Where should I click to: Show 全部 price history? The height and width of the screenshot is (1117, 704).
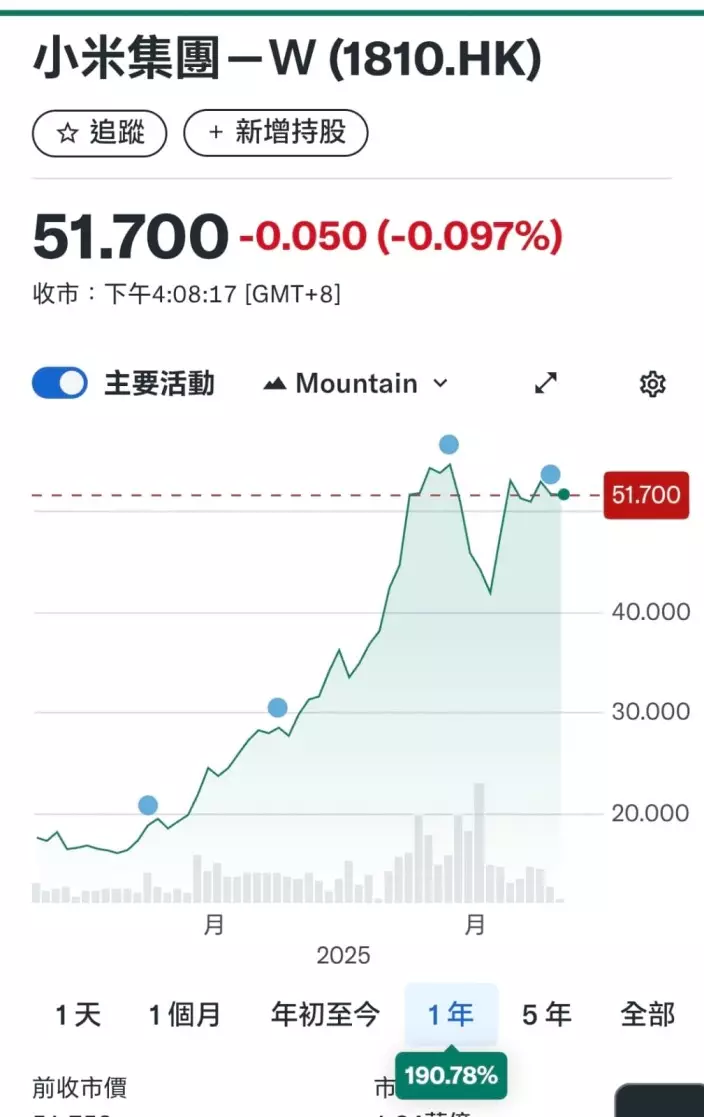tap(648, 1015)
